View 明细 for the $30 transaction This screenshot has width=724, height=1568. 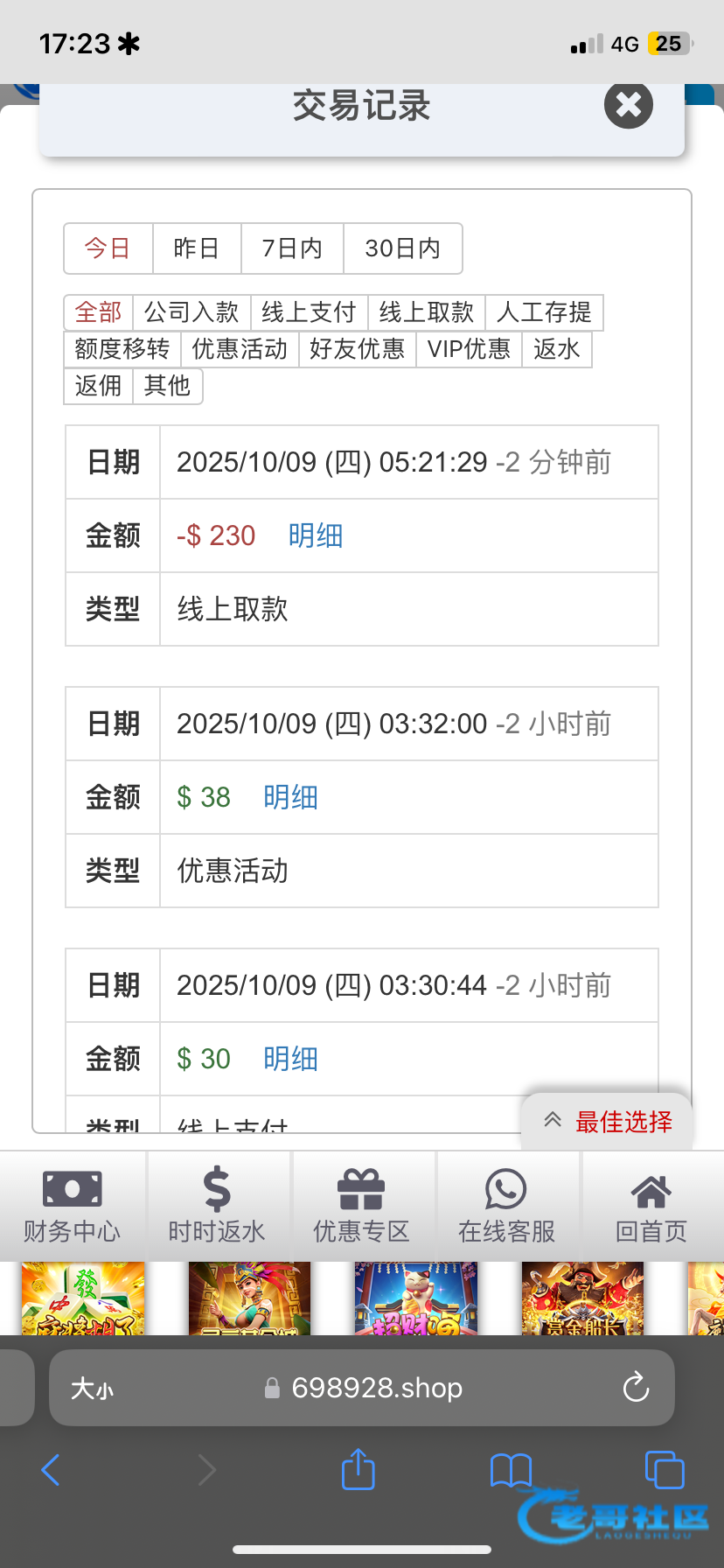click(x=290, y=1059)
